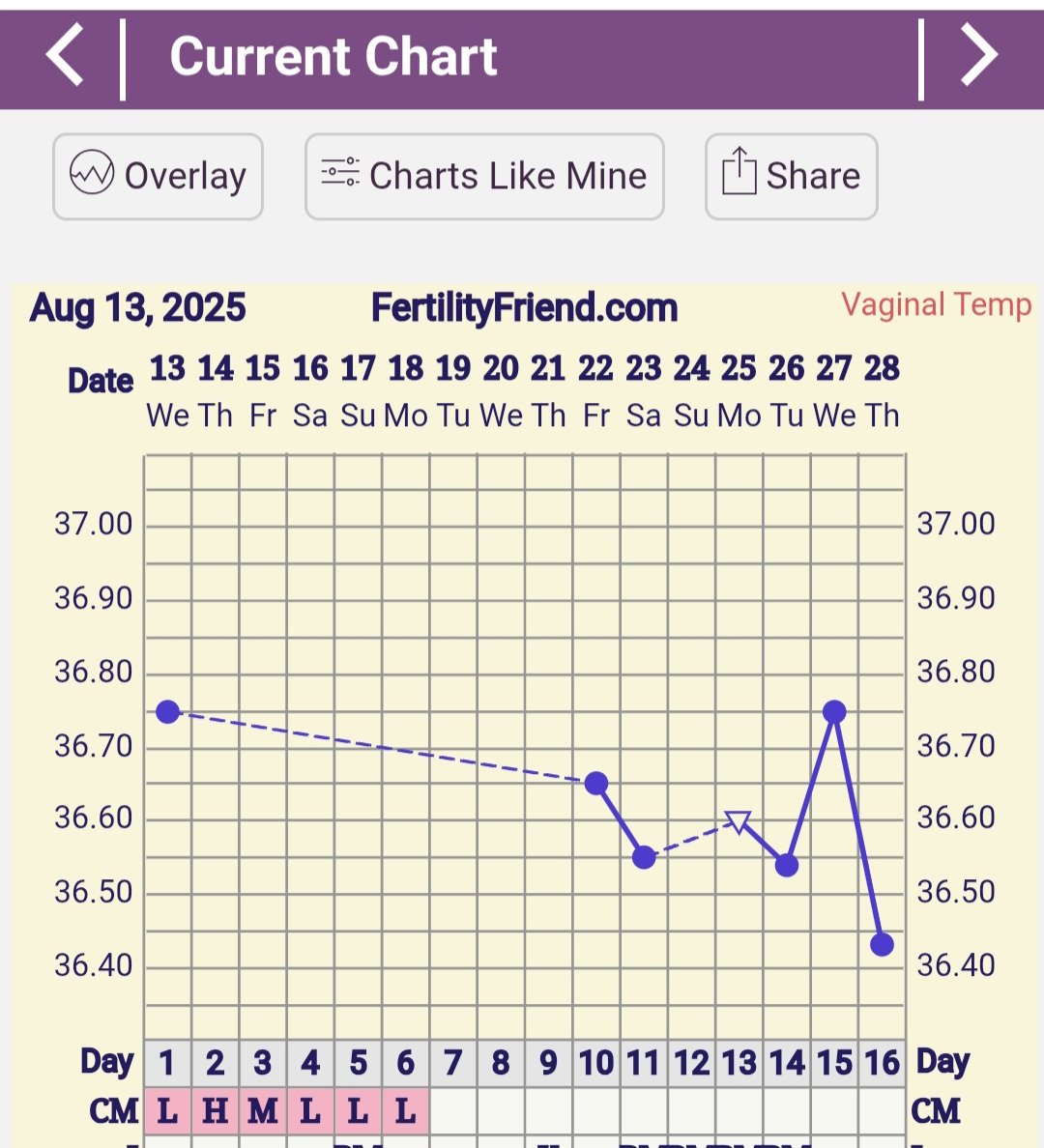This screenshot has width=1044, height=1148.
Task: Go to the next chart arrow
Action: (x=978, y=56)
